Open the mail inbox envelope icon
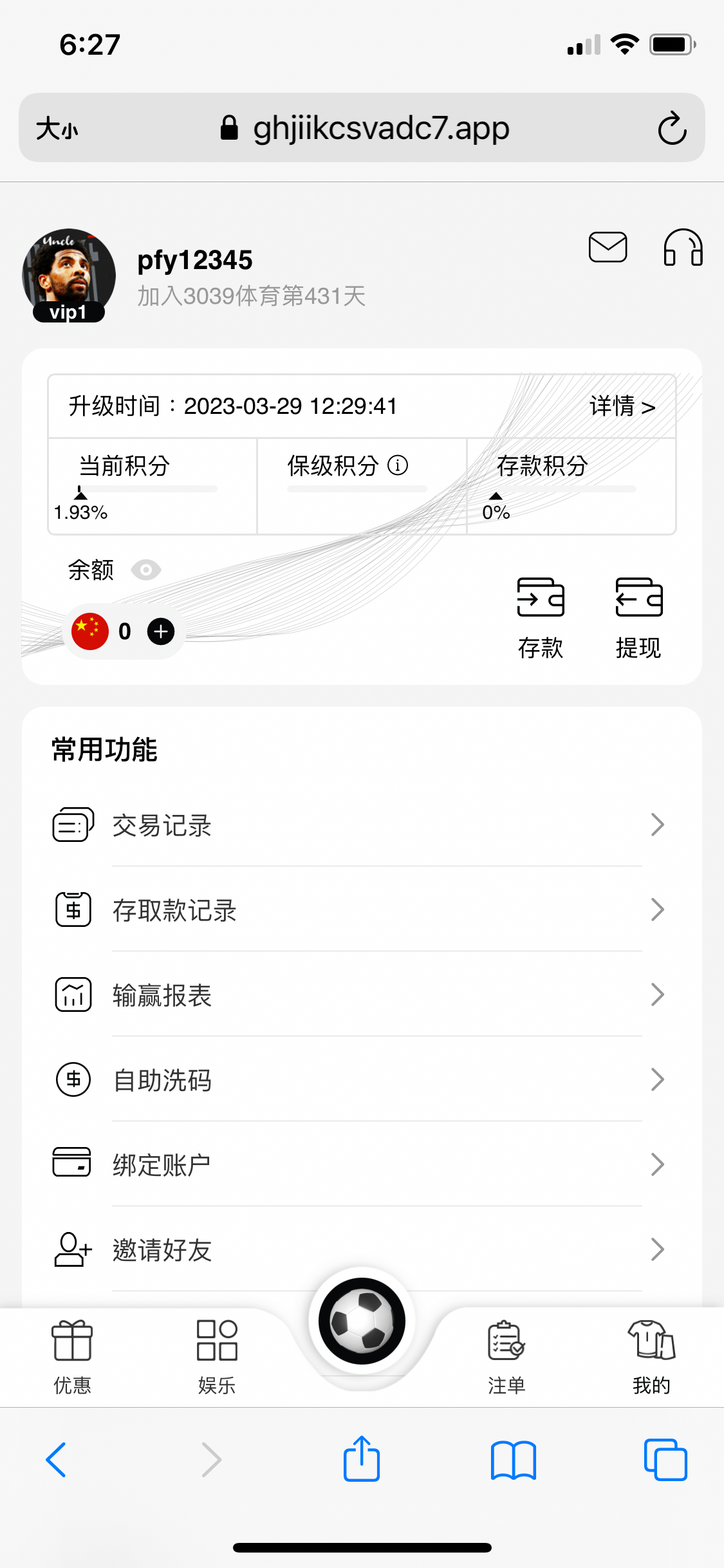 tap(608, 247)
